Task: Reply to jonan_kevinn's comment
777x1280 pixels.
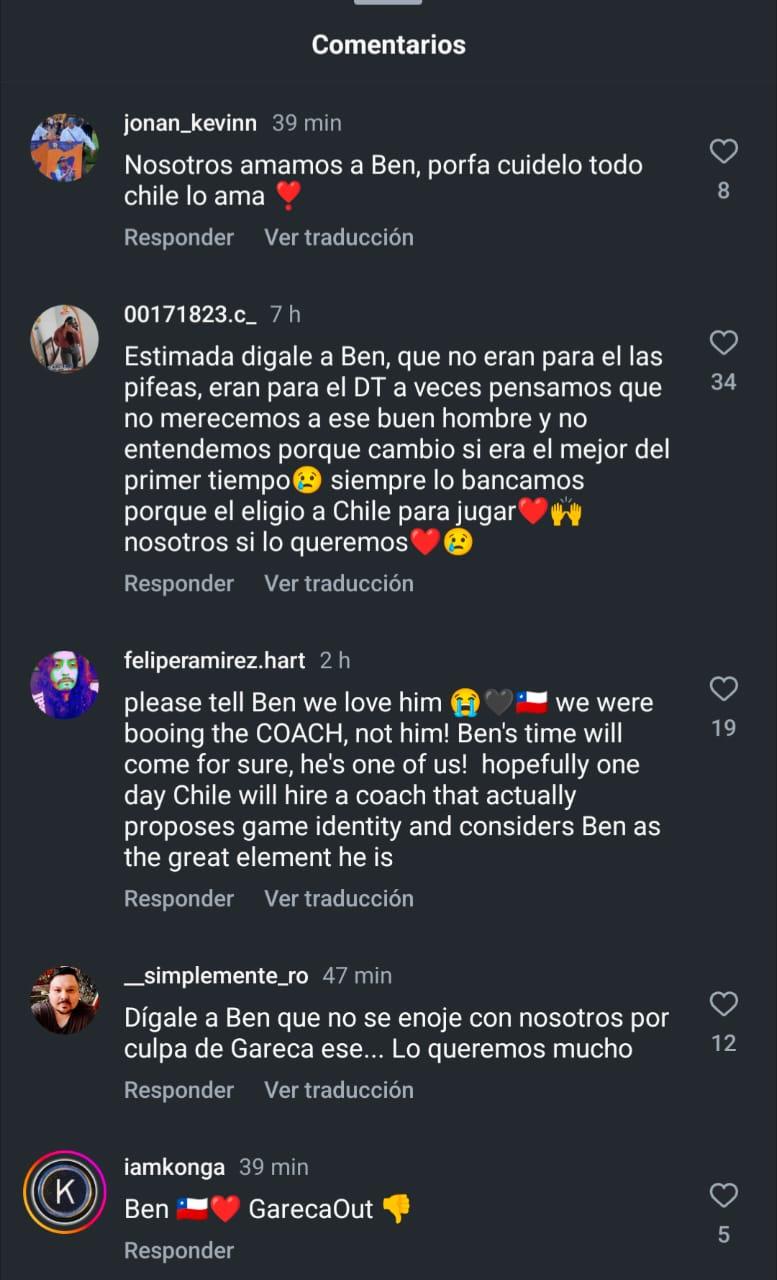Action: [x=178, y=237]
